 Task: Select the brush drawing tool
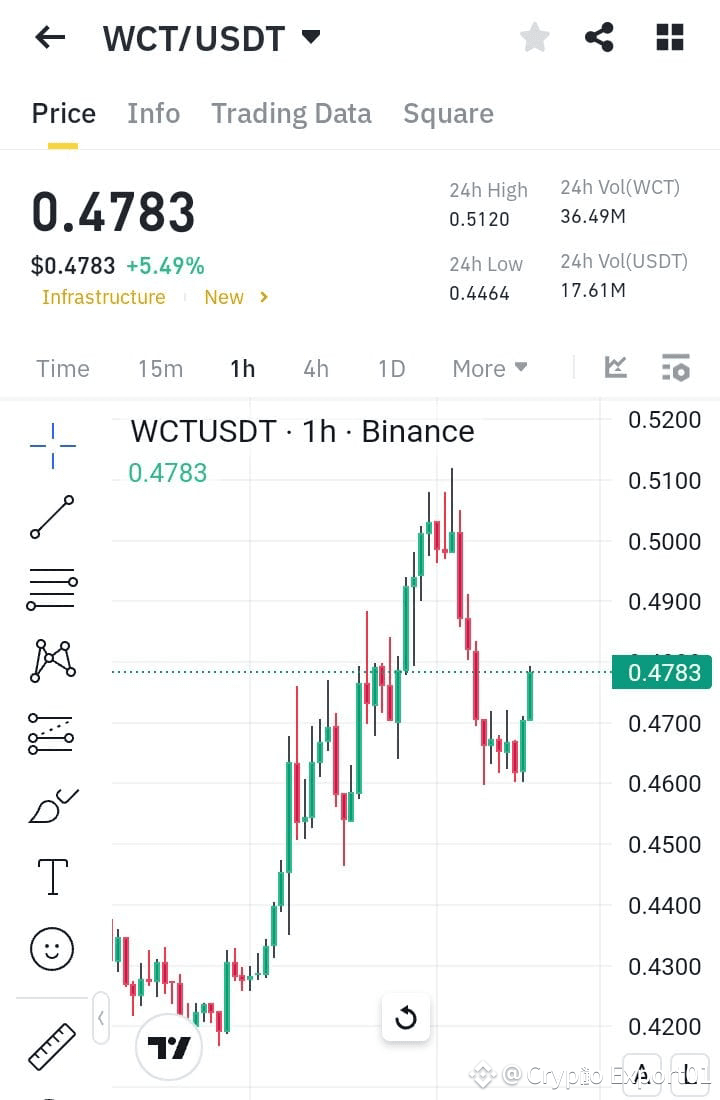pos(50,805)
